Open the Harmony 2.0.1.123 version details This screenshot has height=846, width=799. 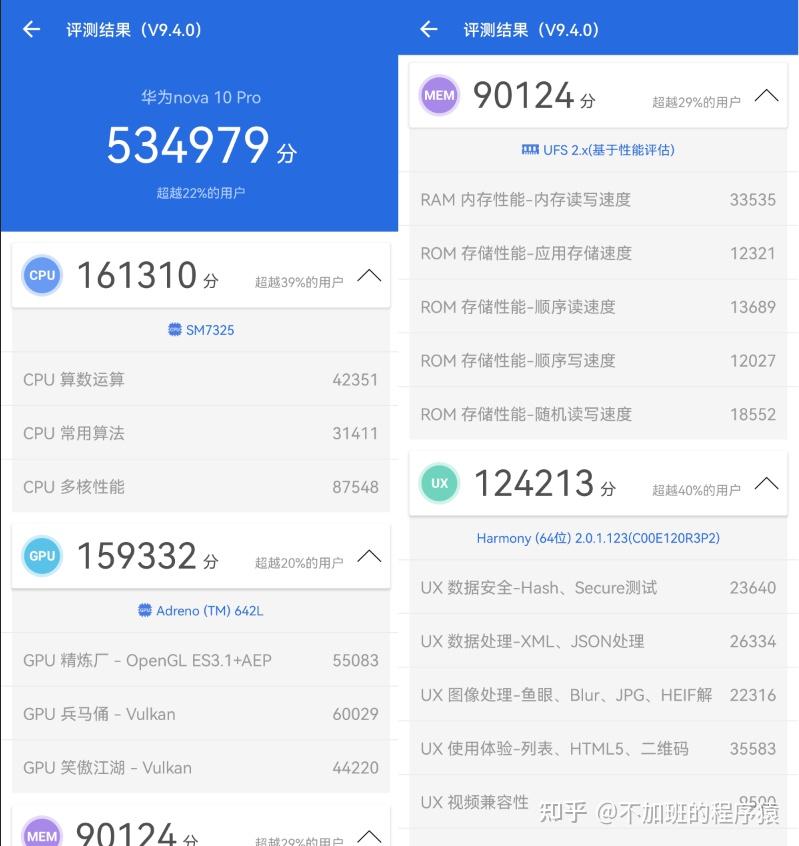pyautogui.click(x=597, y=538)
